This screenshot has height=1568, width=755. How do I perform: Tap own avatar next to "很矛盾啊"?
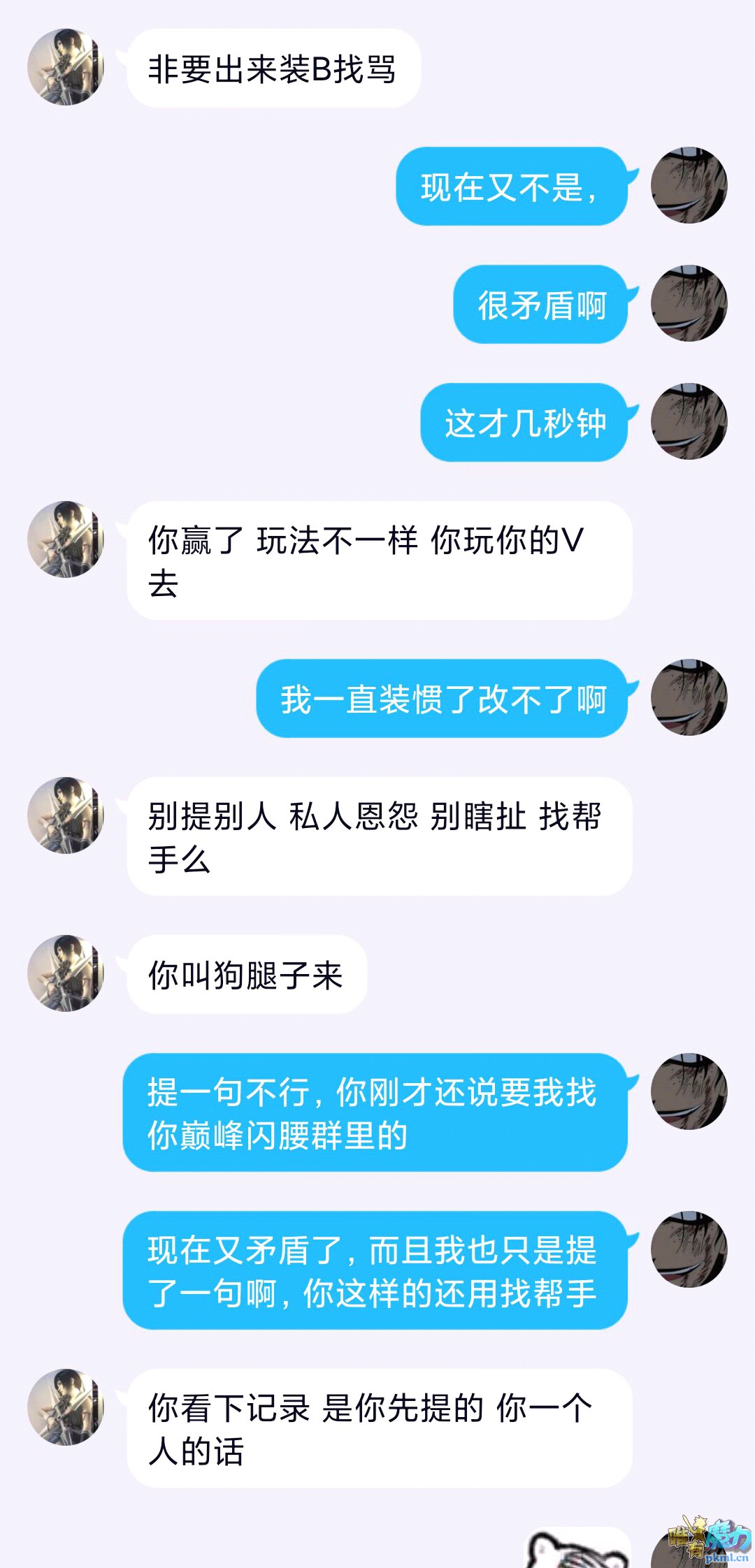click(689, 303)
